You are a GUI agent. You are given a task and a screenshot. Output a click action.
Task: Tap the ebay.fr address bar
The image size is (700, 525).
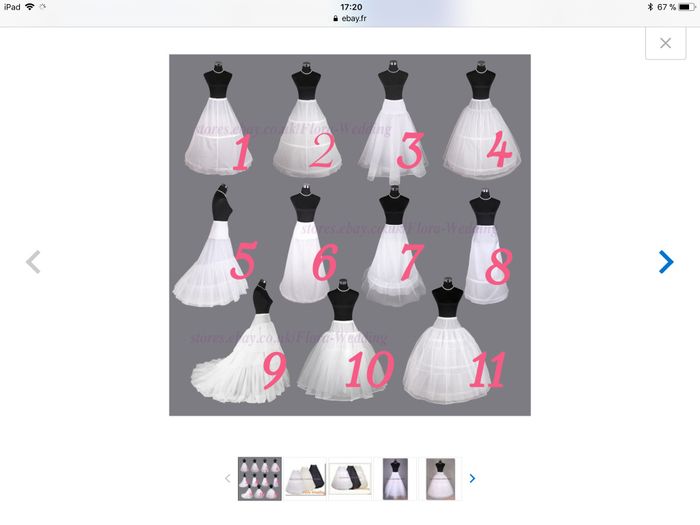click(x=350, y=18)
